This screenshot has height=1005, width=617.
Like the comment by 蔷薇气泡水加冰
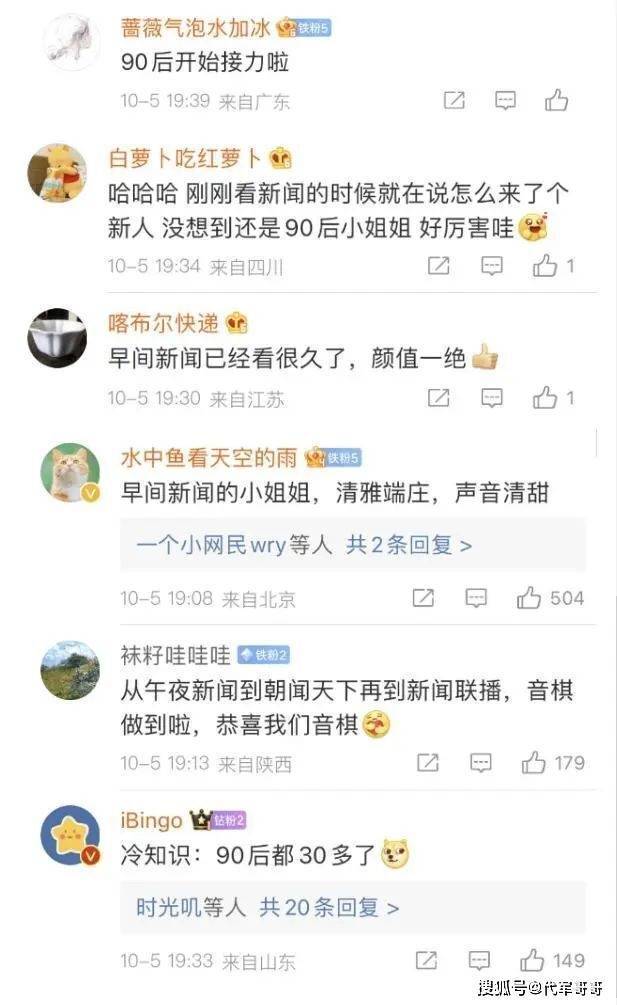(x=556, y=100)
